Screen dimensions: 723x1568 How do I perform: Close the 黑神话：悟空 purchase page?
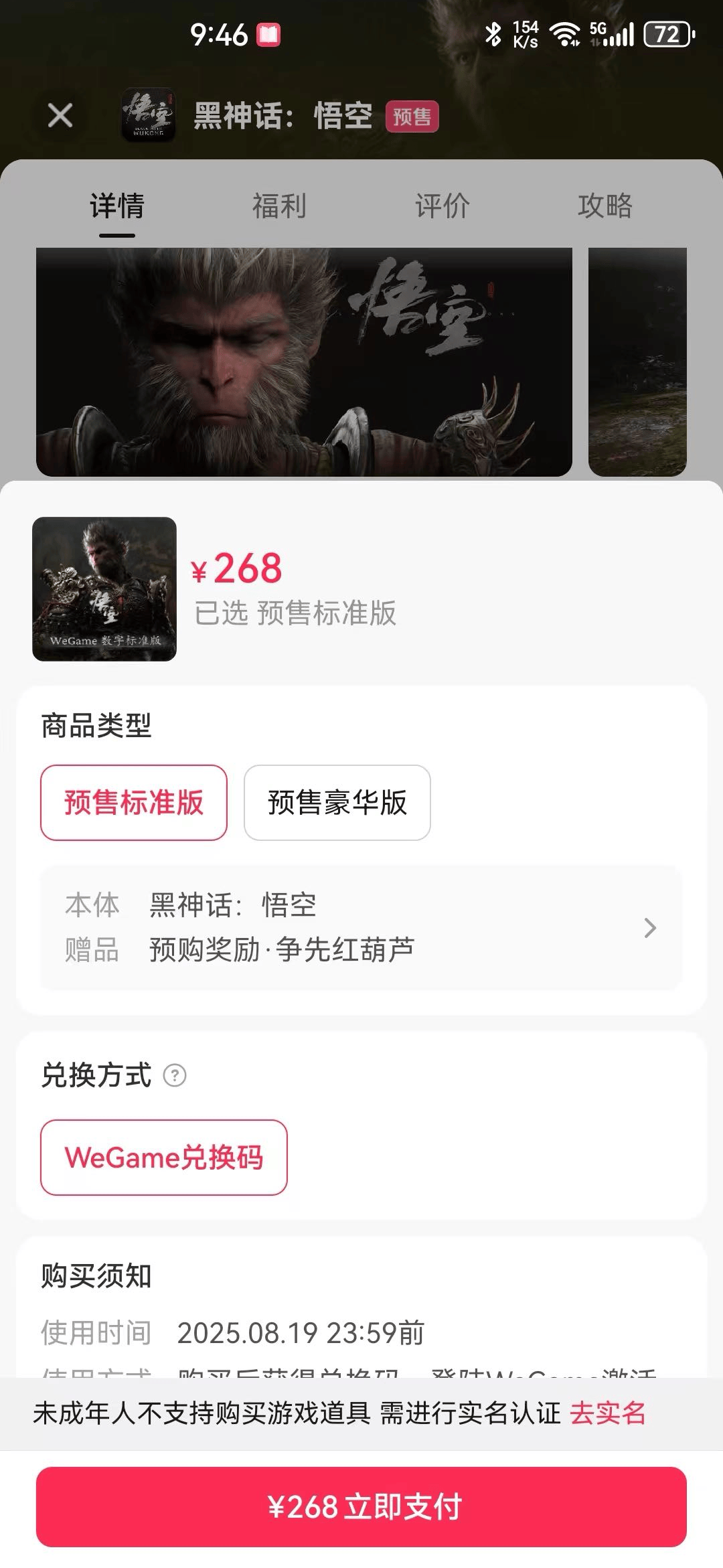[x=60, y=115]
